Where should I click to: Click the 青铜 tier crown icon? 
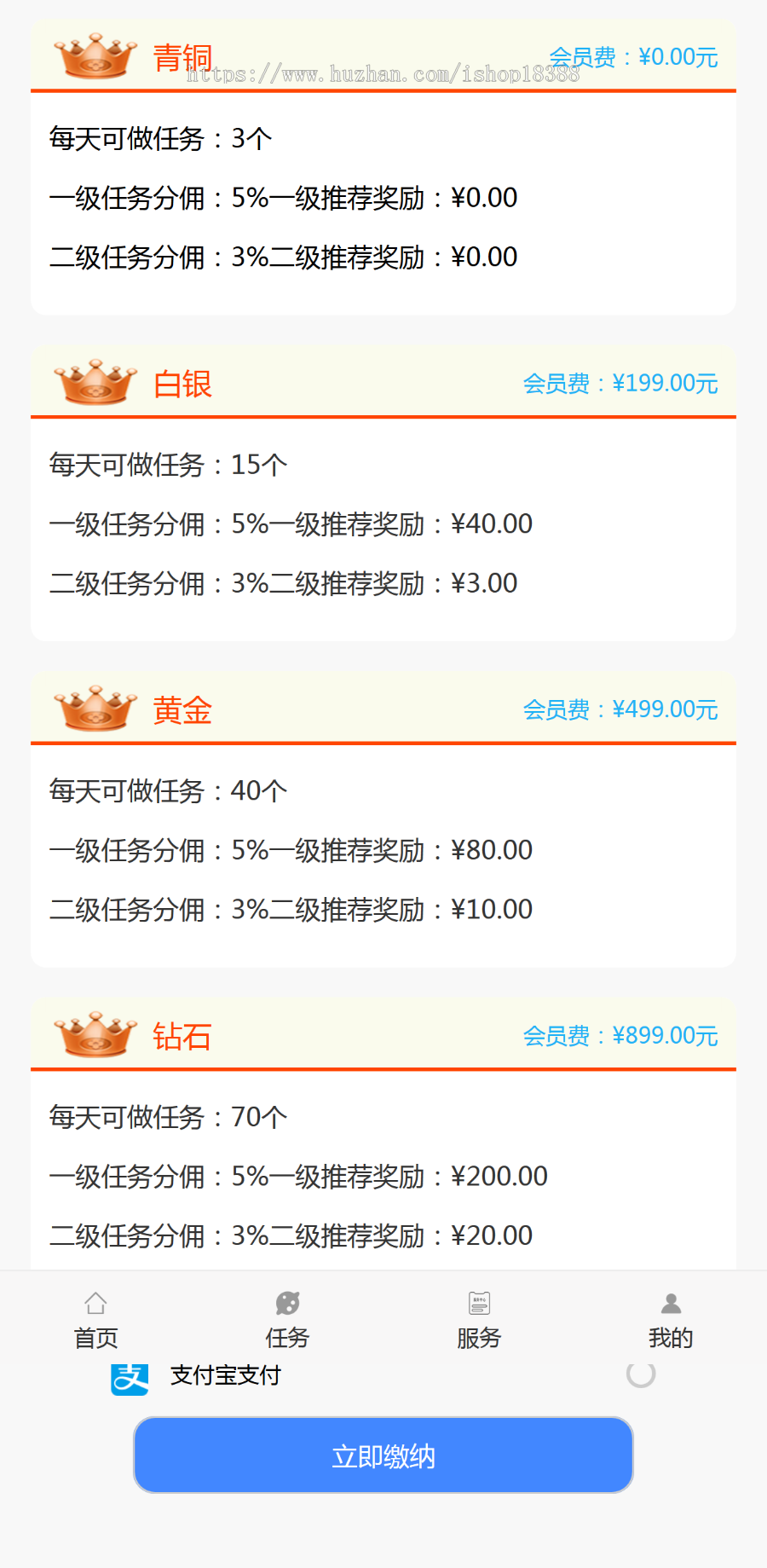point(94,56)
